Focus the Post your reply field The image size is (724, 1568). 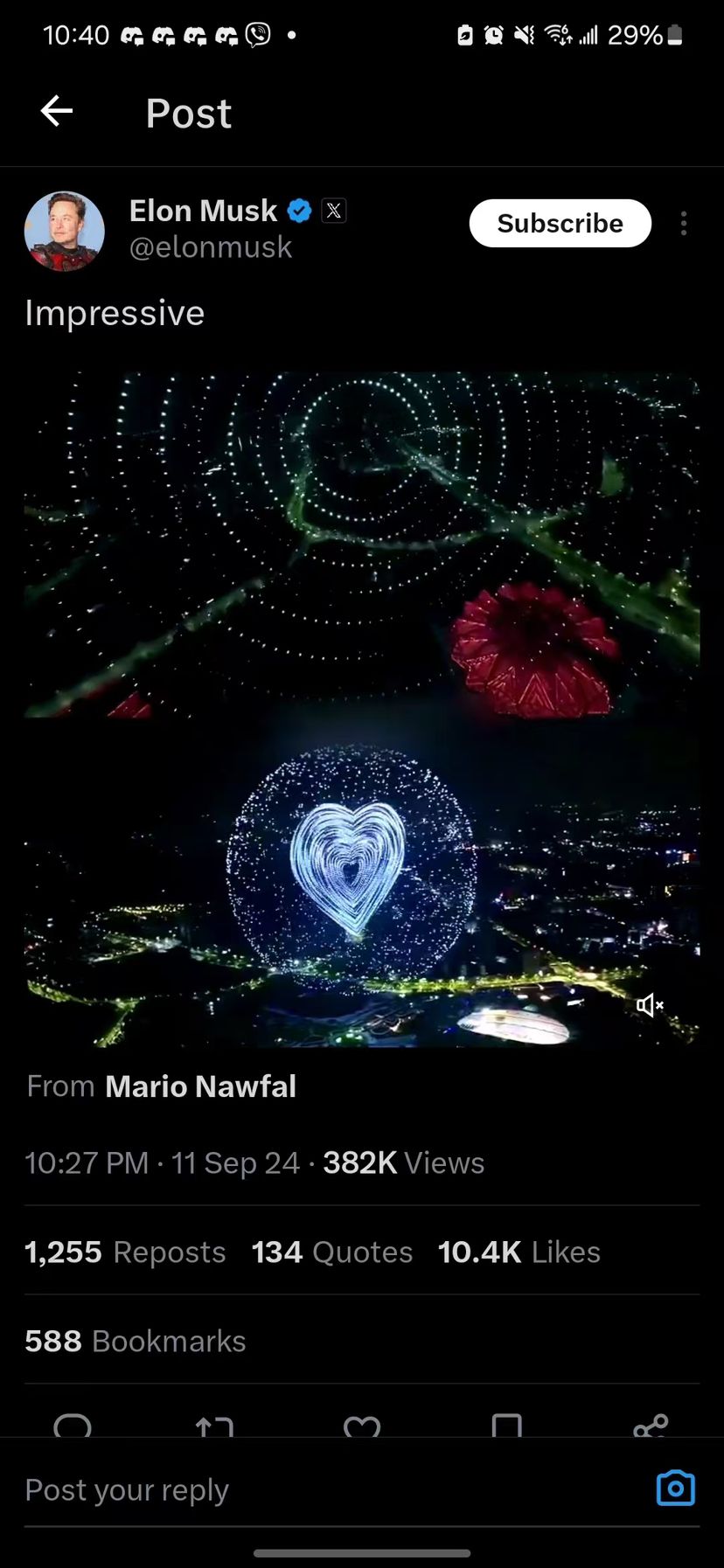tap(332, 1489)
